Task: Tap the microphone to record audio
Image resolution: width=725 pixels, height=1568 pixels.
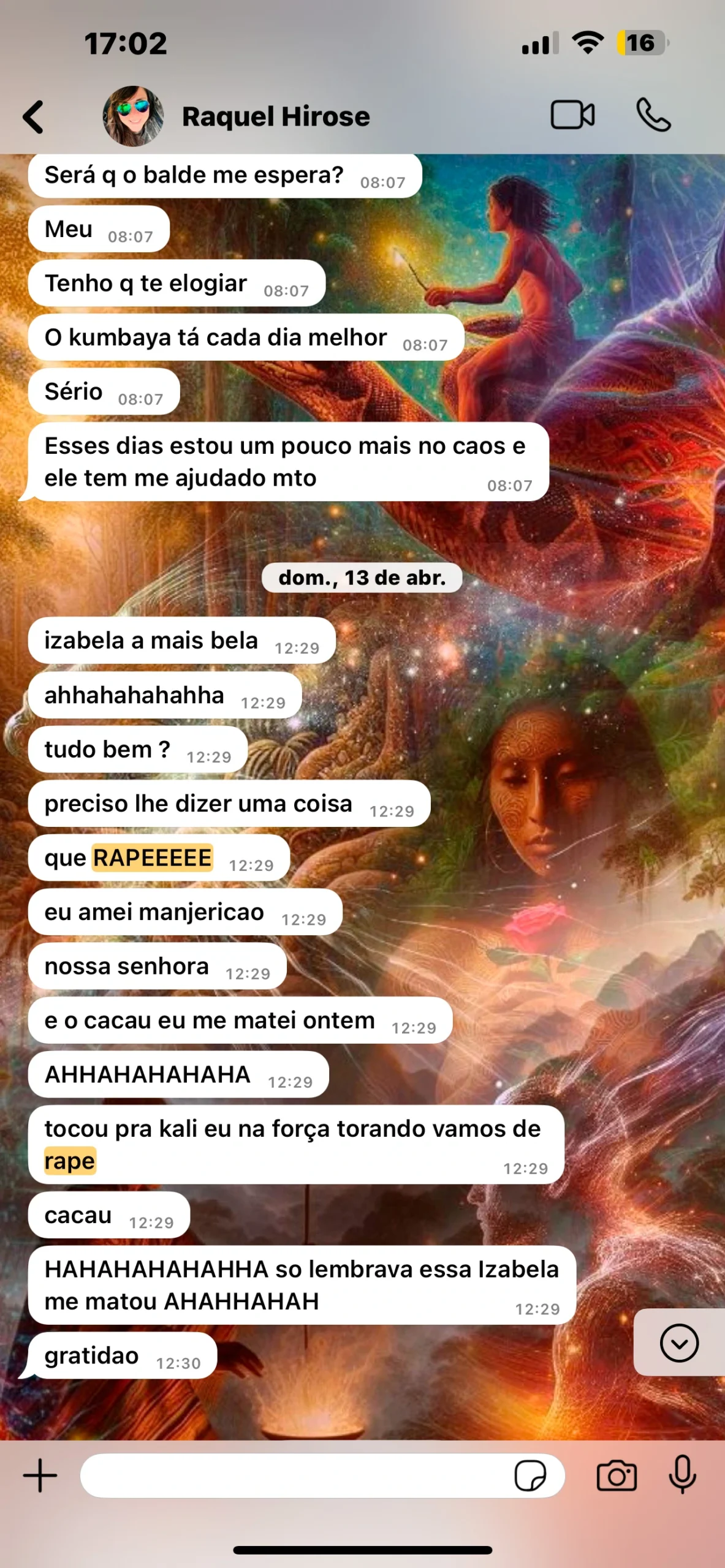Action: click(x=682, y=1474)
